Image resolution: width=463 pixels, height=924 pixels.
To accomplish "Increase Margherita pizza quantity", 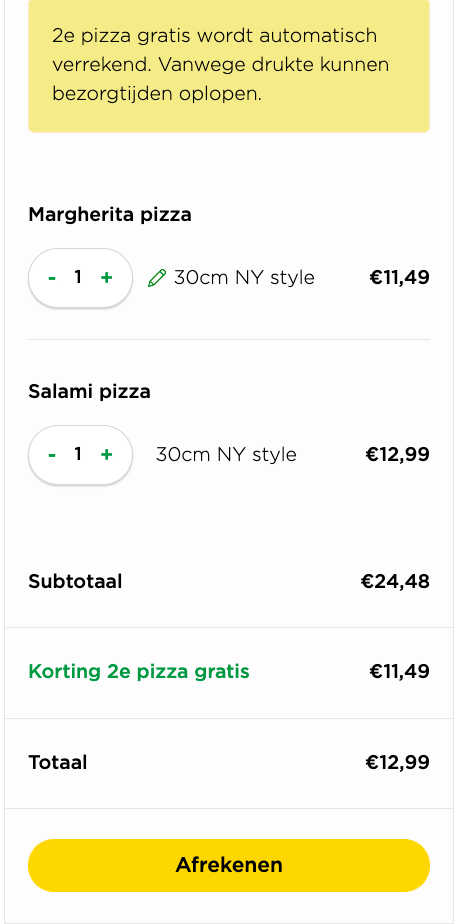I will point(106,278).
